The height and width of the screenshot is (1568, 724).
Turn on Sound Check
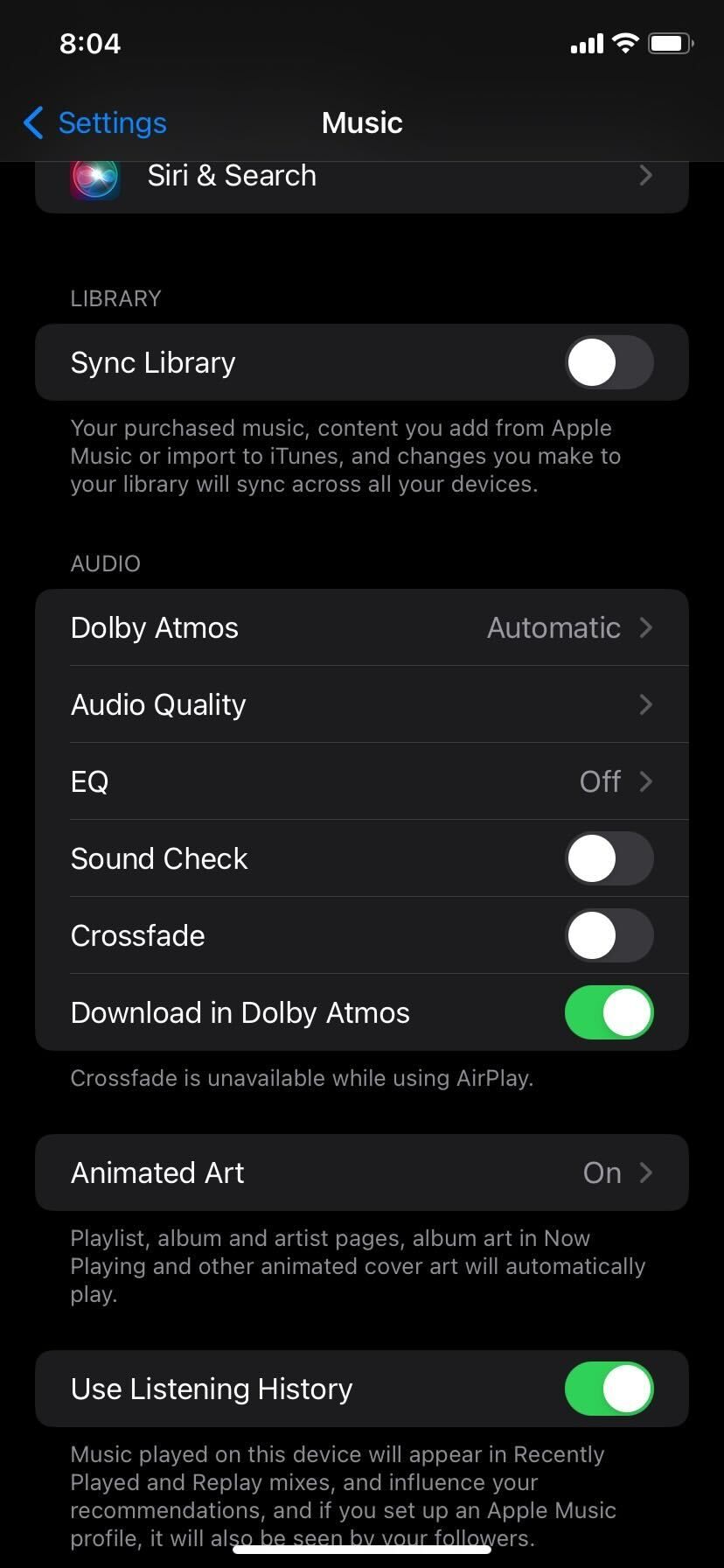point(609,858)
